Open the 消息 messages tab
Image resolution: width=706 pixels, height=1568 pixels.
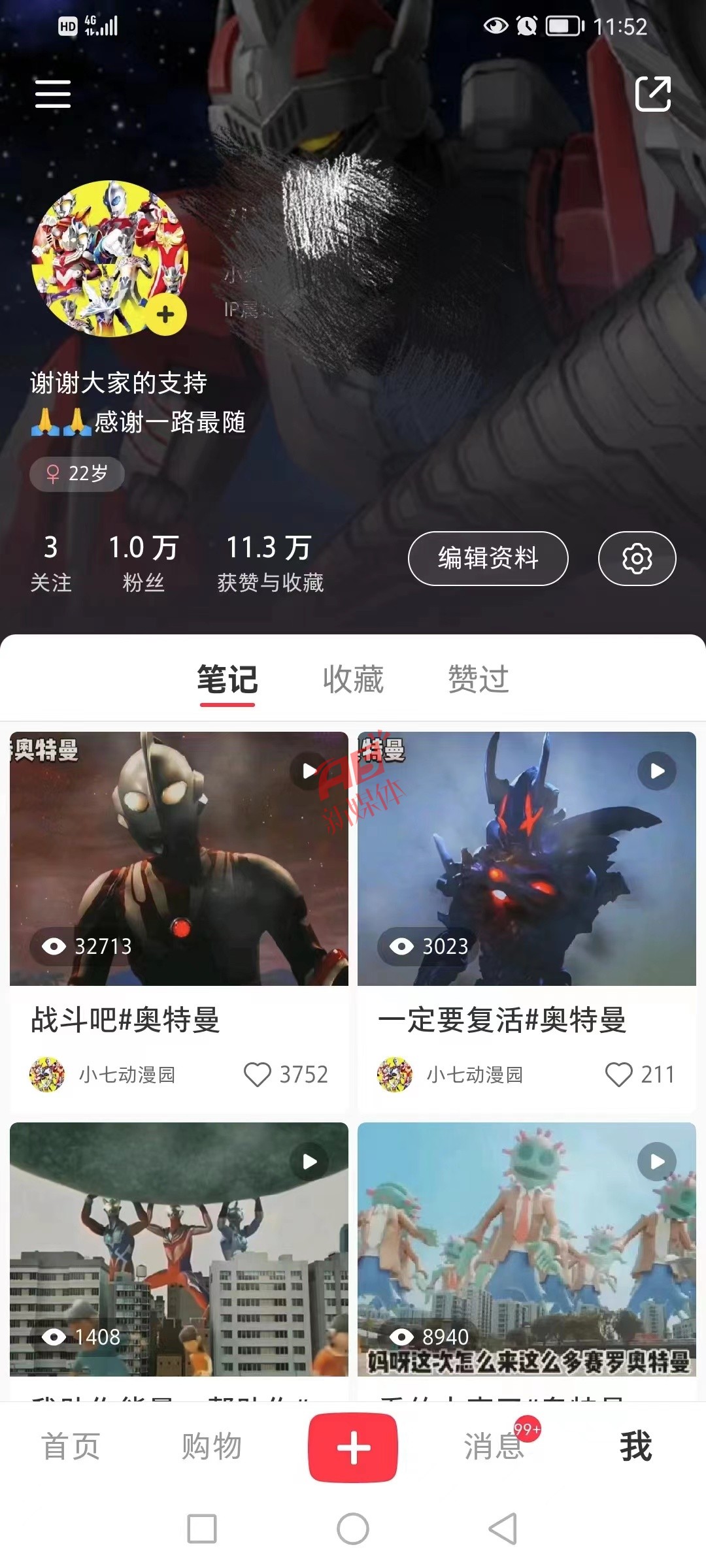click(494, 1446)
